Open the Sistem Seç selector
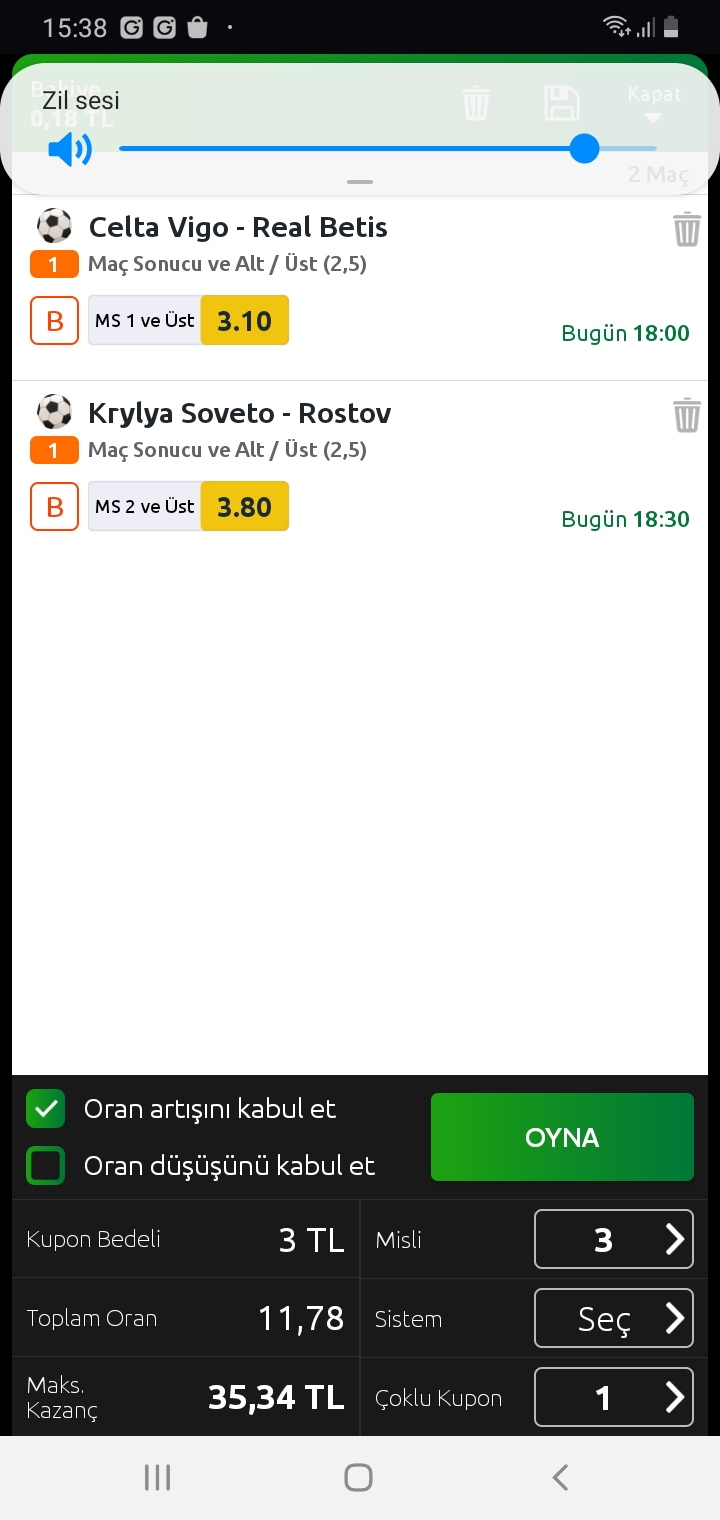 [x=613, y=1319]
